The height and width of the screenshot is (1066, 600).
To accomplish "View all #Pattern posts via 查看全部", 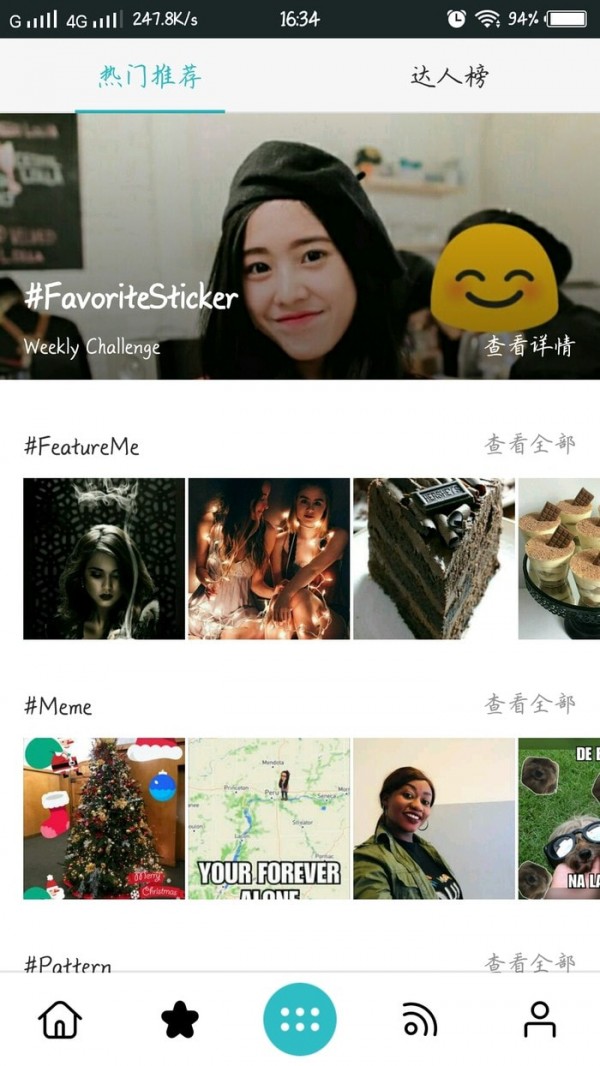I will [530, 962].
